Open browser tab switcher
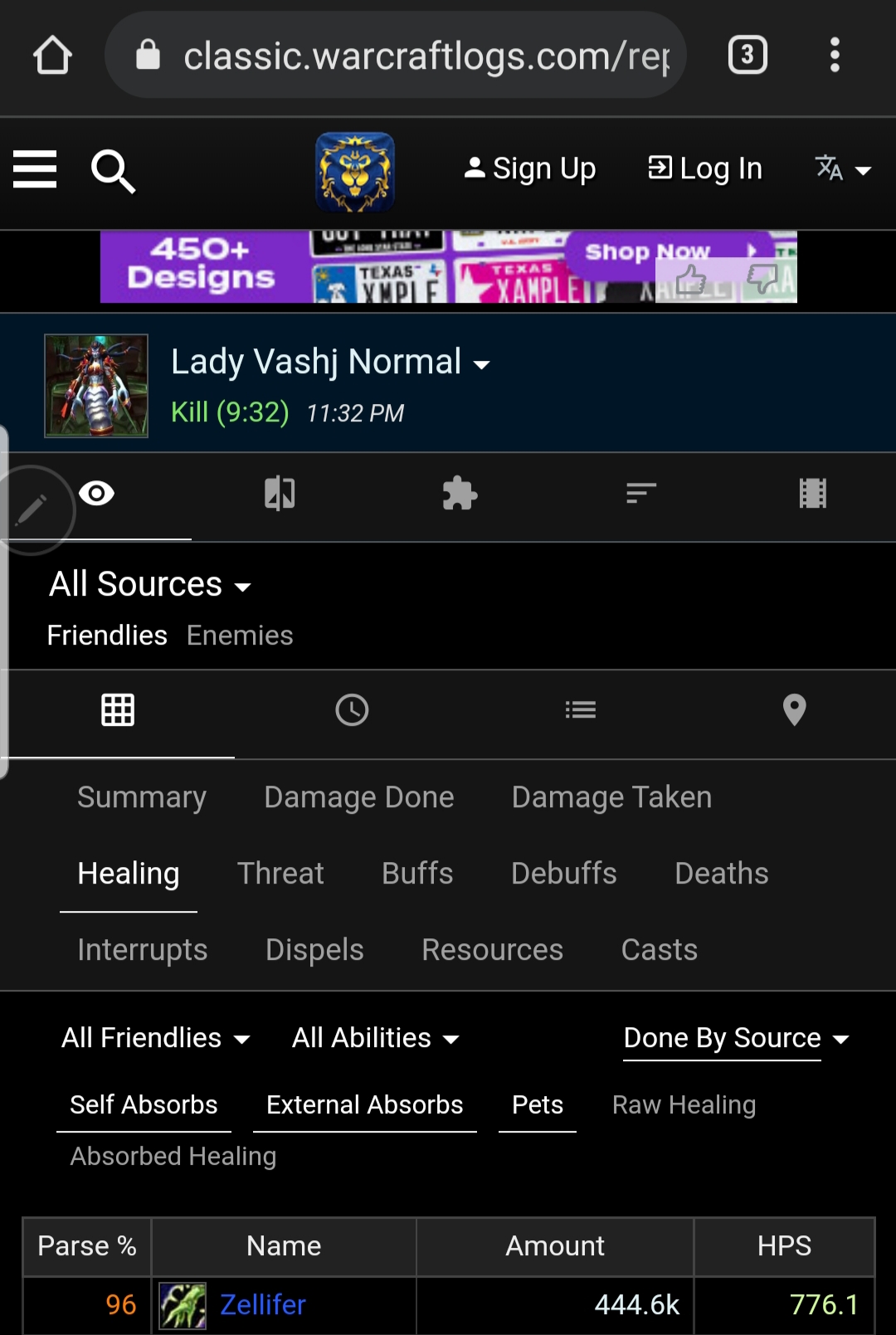The image size is (896, 1335). tap(747, 56)
